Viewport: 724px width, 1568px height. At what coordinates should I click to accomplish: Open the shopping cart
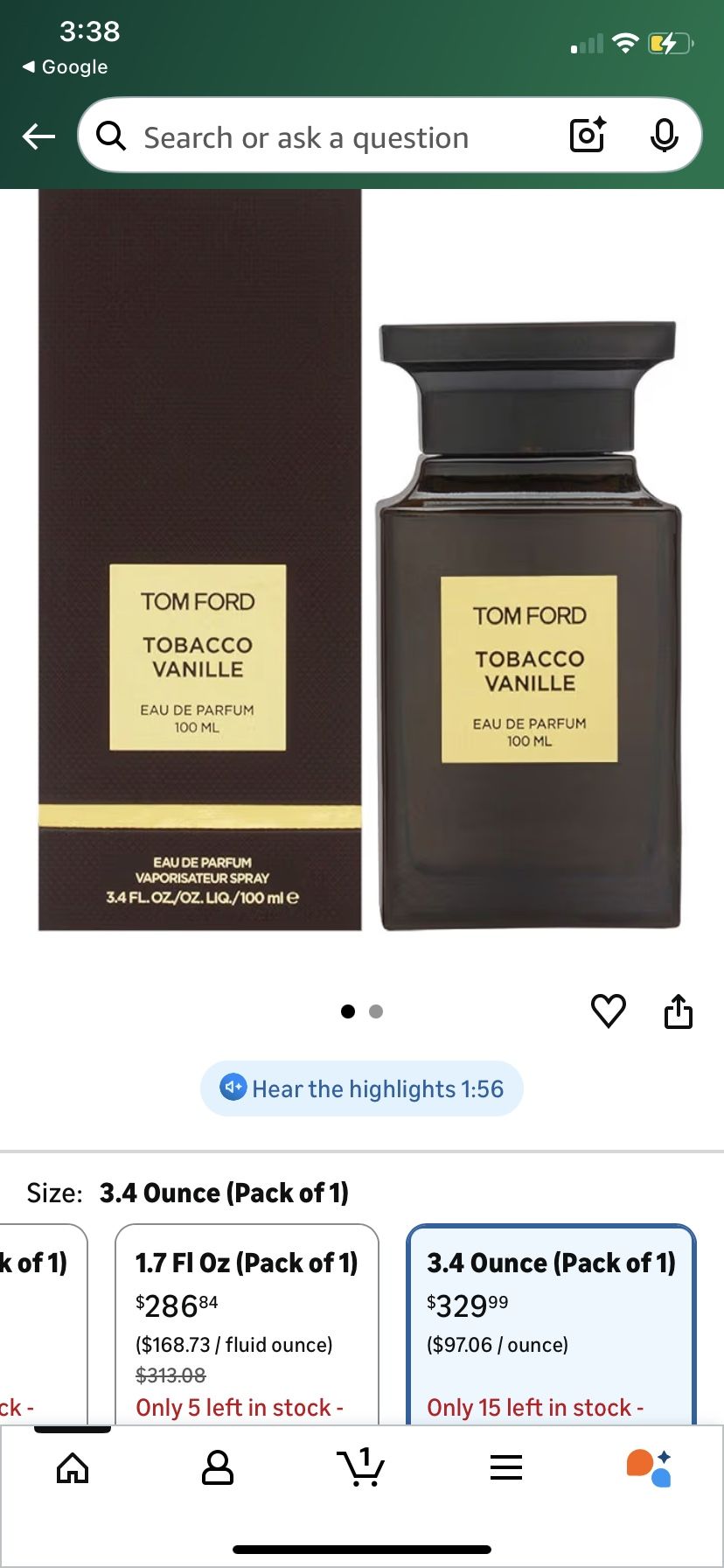coord(360,1468)
